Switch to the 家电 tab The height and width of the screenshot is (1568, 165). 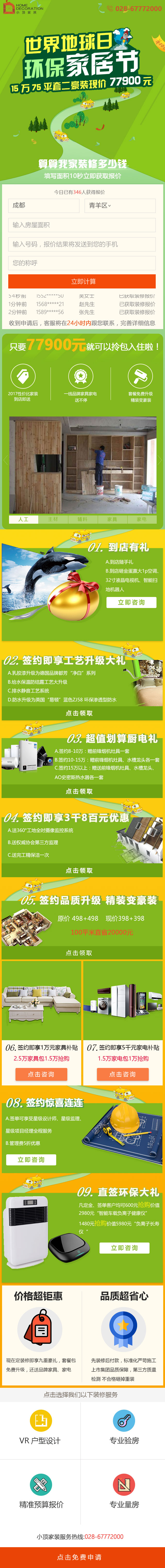(x=141, y=519)
